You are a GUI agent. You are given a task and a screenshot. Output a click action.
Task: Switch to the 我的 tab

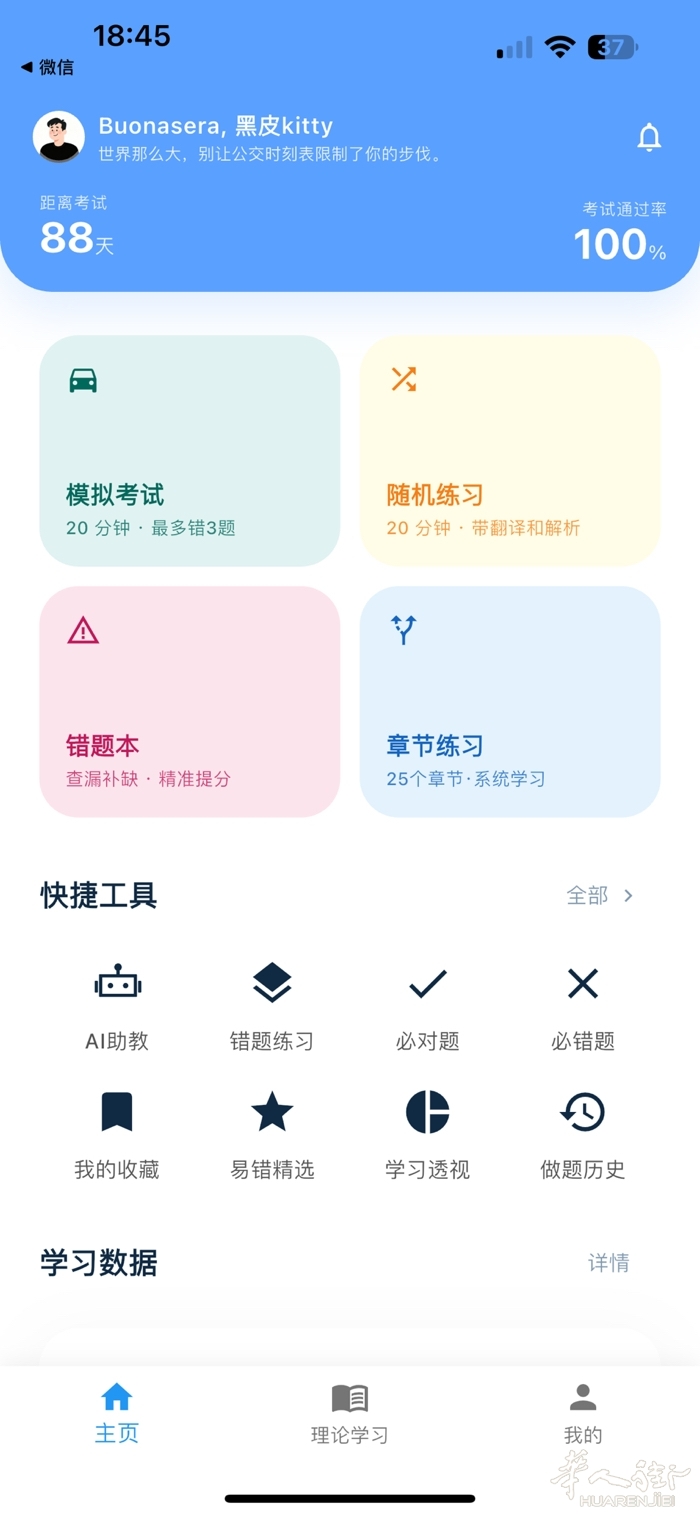coord(583,1414)
